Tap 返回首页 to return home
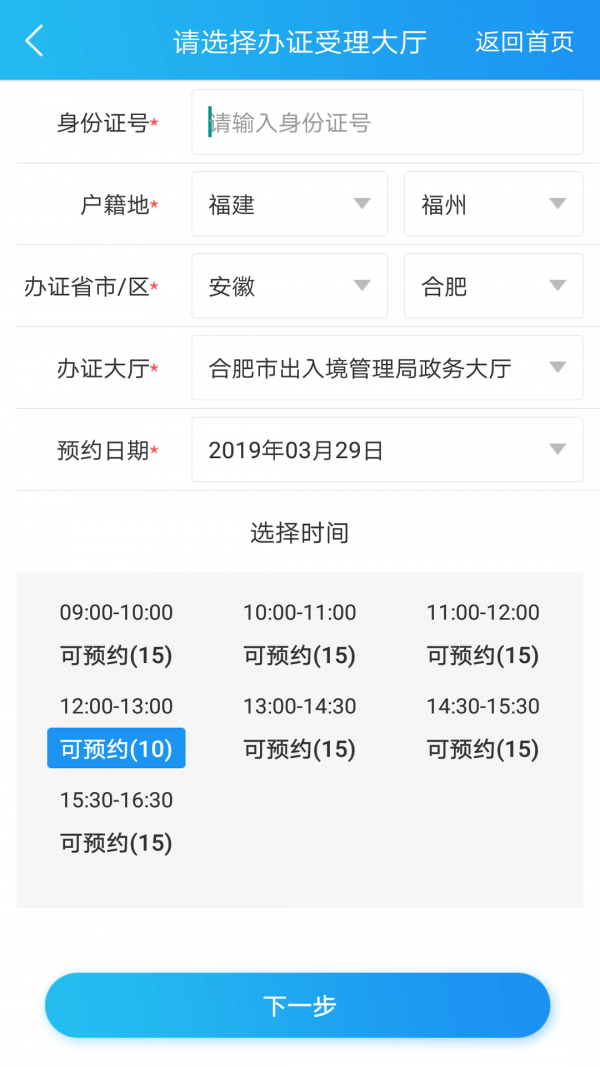This screenshot has height=1067, width=600. tap(524, 41)
